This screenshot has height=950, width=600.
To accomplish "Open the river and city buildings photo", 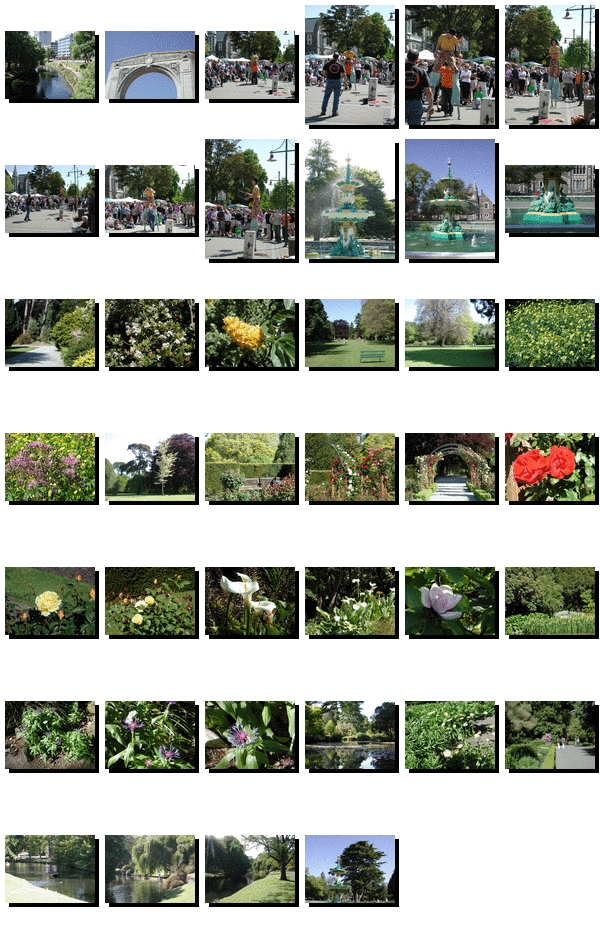I will 50,65.
